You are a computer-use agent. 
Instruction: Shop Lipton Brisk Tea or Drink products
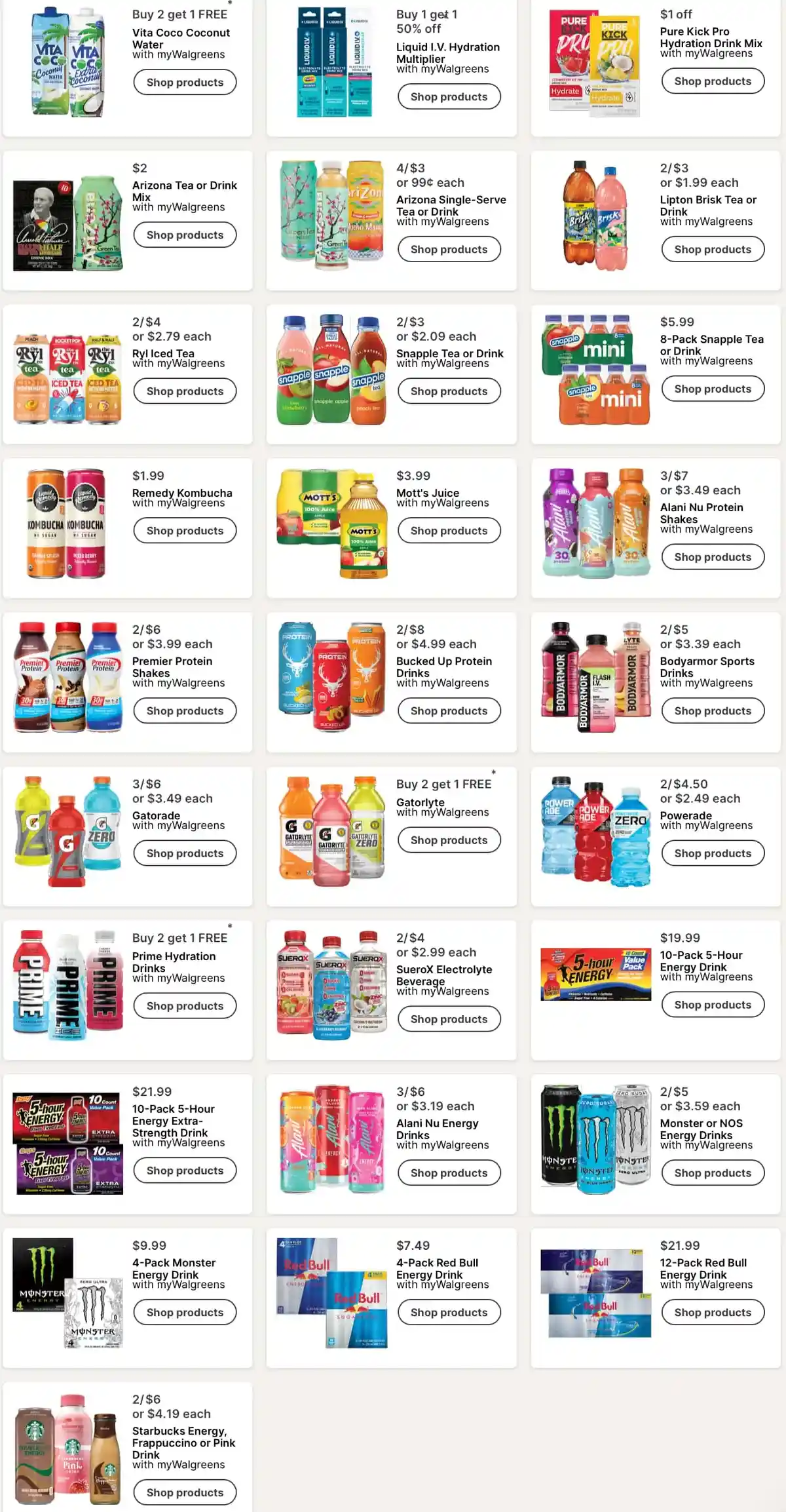click(x=713, y=250)
